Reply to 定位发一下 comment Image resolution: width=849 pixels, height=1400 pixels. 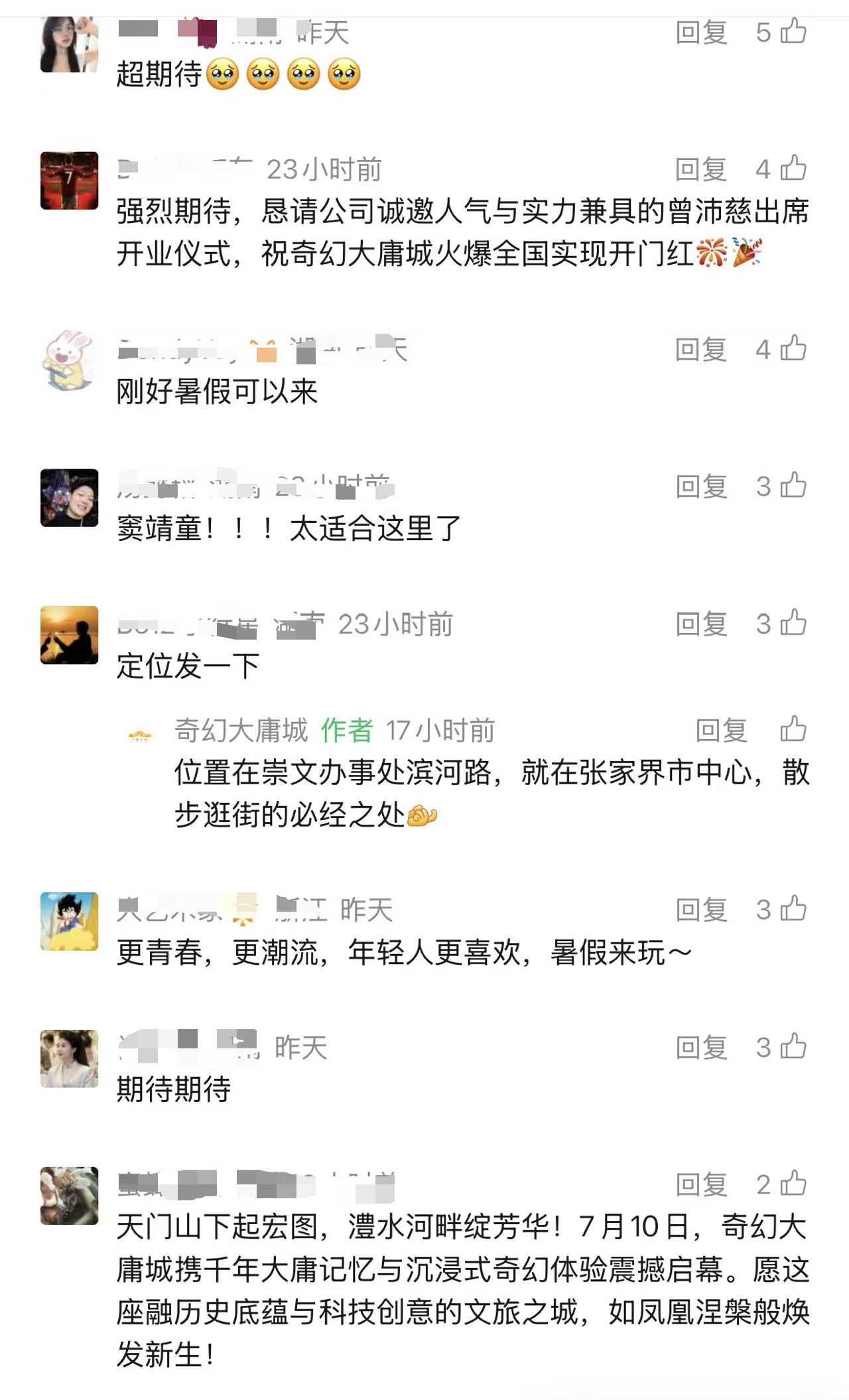click(701, 624)
